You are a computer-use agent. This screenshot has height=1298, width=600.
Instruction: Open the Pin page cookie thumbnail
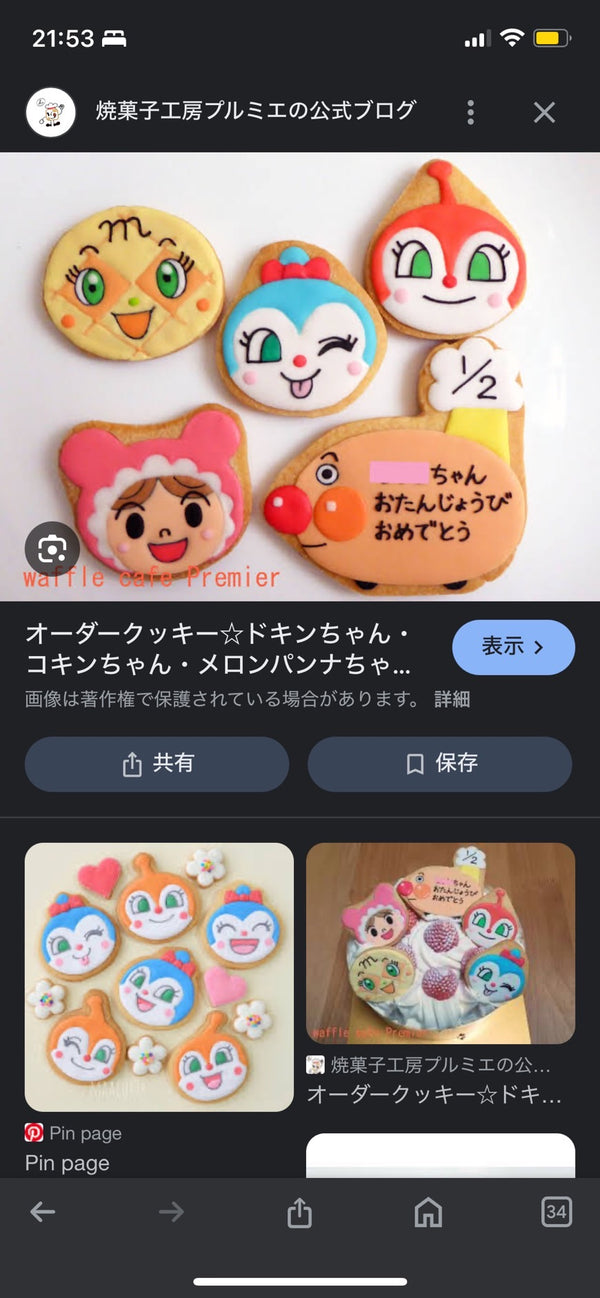[159, 977]
